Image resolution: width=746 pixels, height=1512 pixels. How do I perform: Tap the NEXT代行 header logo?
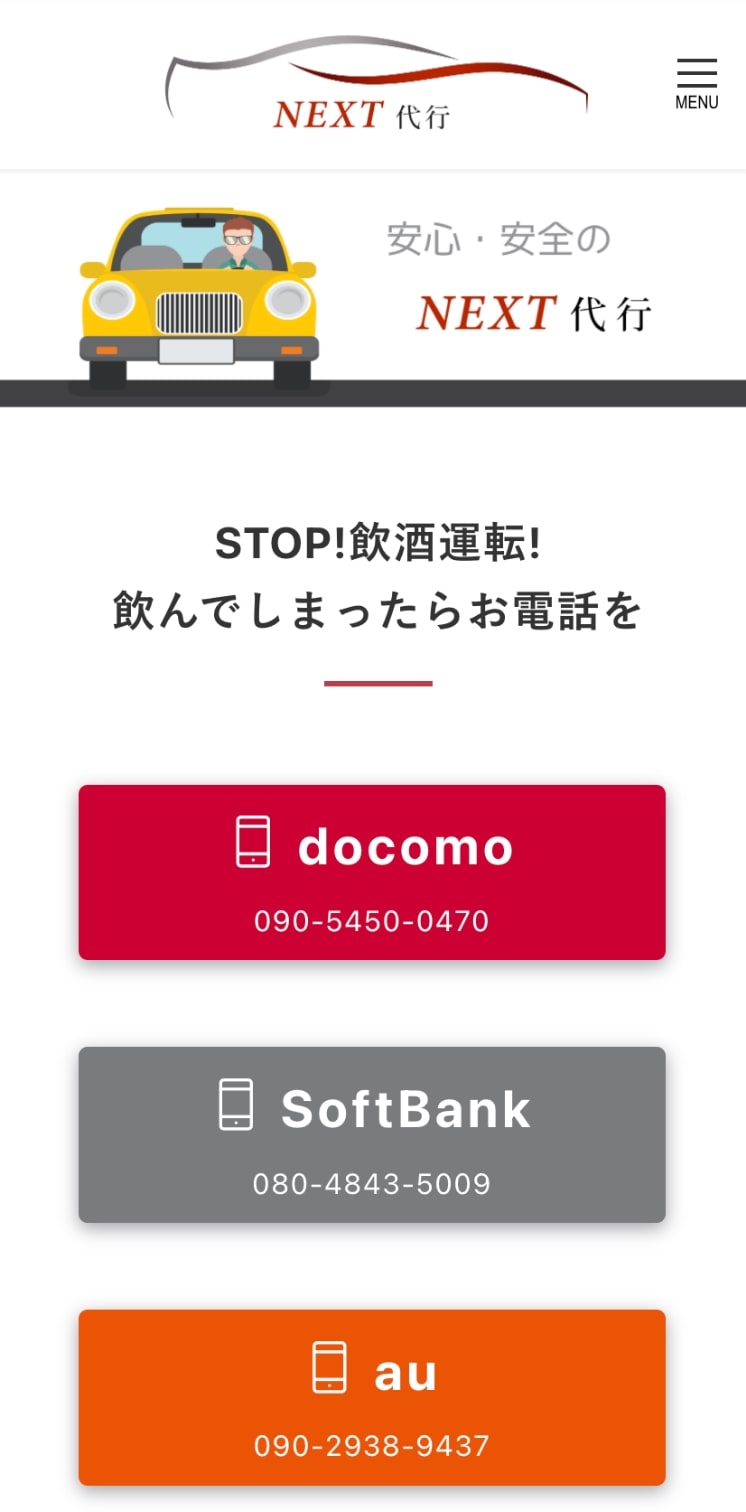coord(376,86)
